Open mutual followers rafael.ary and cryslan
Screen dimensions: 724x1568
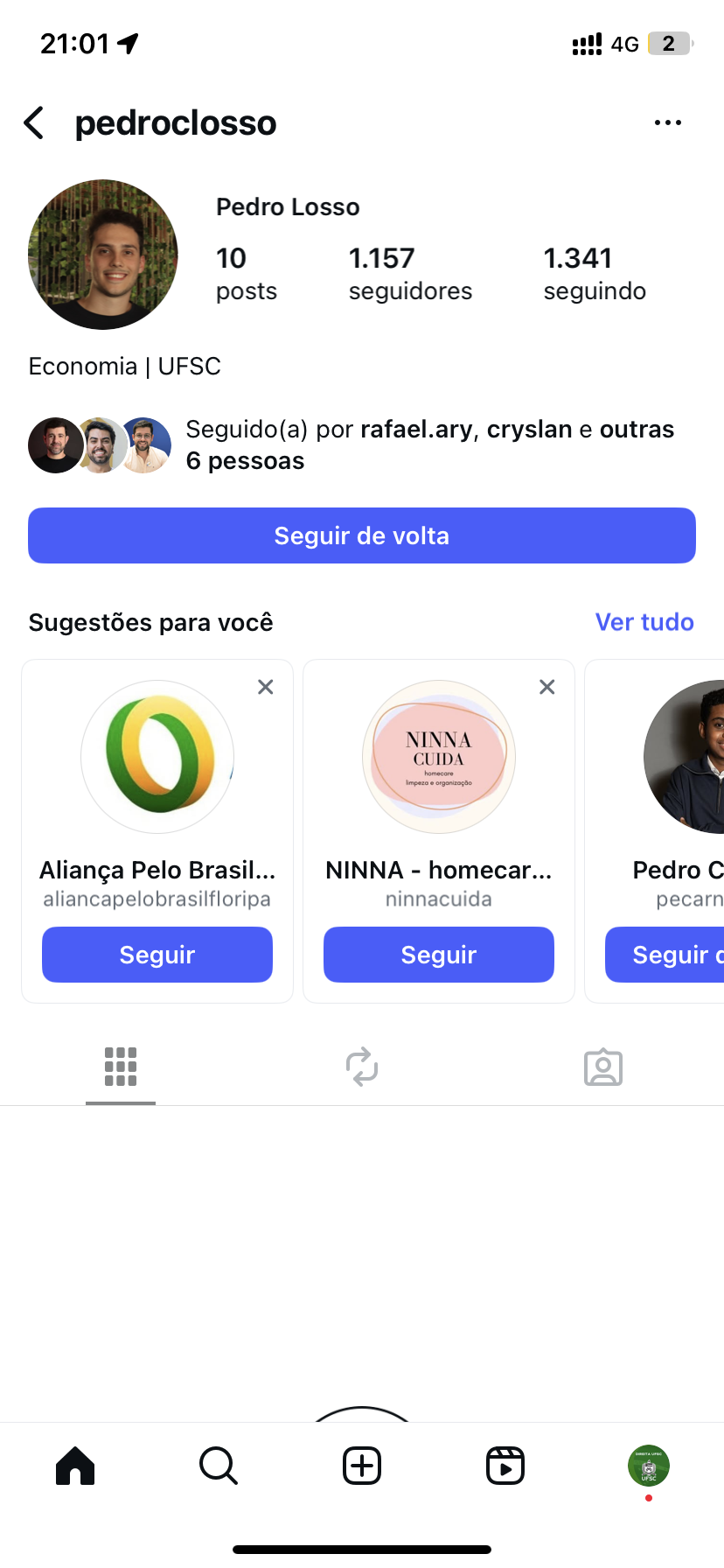point(428,444)
